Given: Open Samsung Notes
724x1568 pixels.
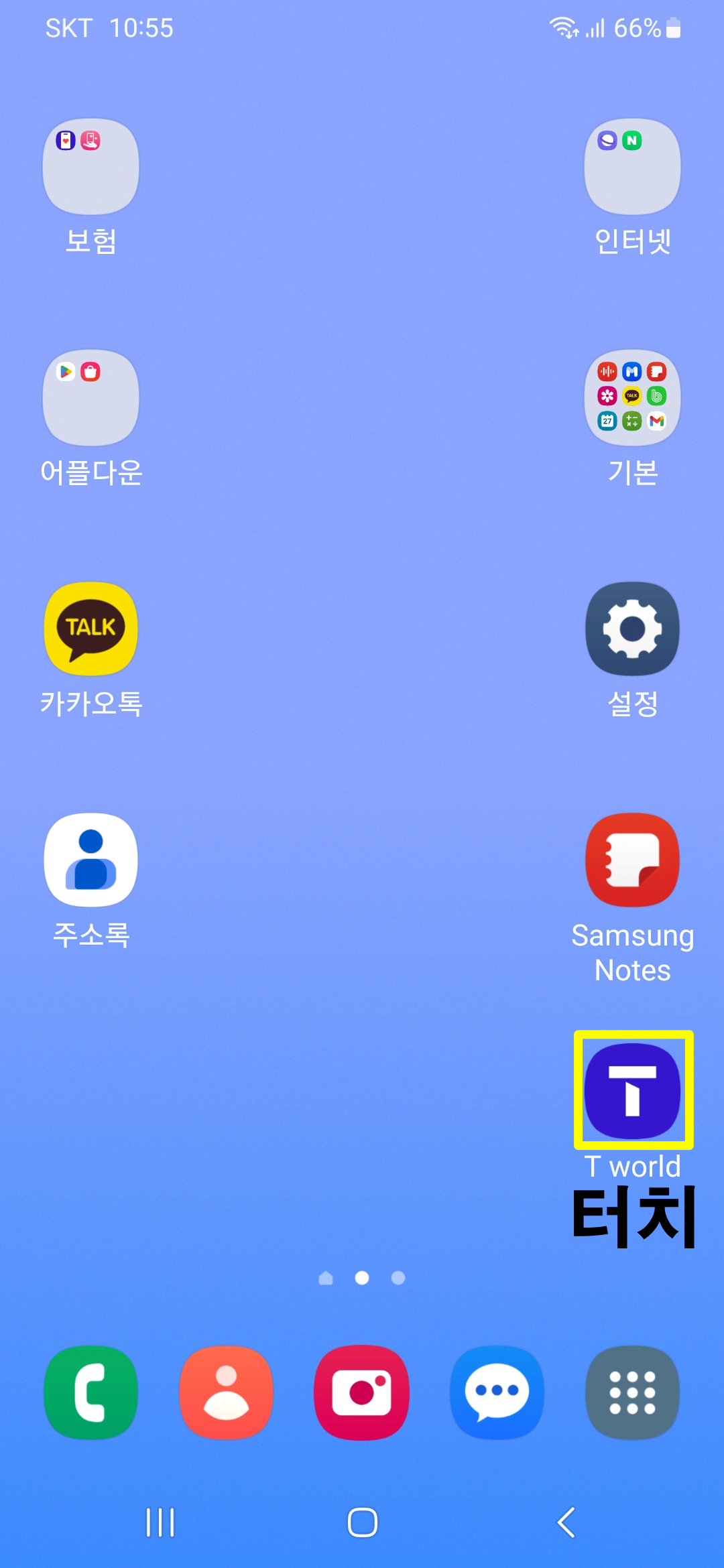Looking at the screenshot, I should coord(632,860).
